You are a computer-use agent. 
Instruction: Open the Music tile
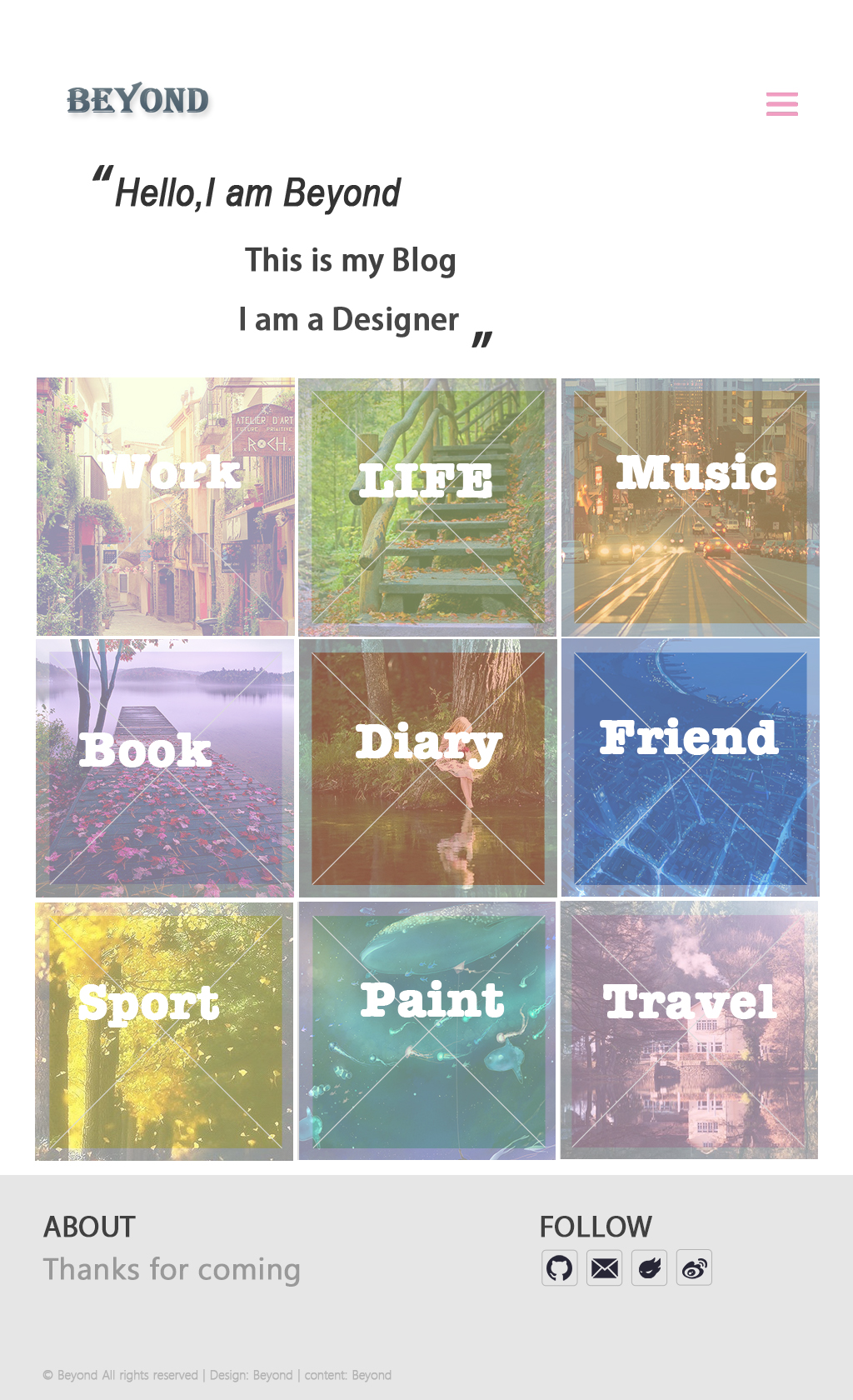tap(690, 507)
